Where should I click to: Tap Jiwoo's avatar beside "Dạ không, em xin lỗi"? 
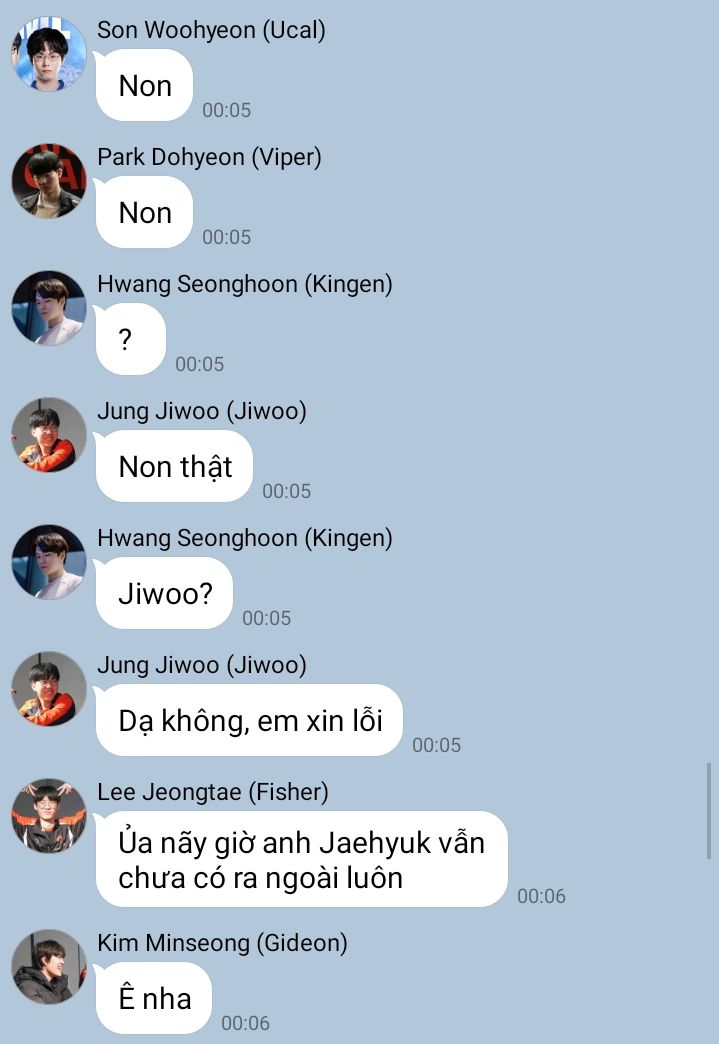[48, 689]
